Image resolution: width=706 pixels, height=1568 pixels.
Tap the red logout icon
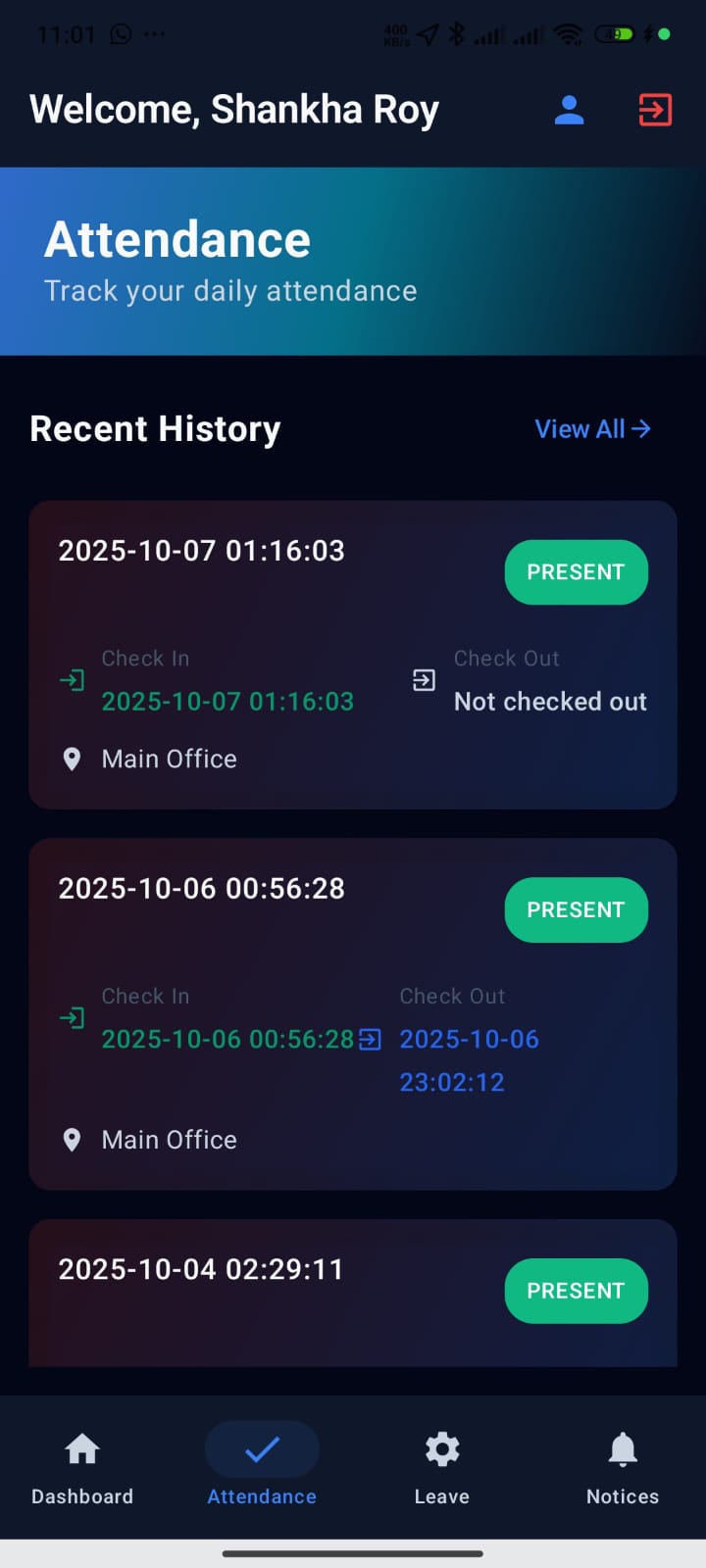tap(654, 111)
